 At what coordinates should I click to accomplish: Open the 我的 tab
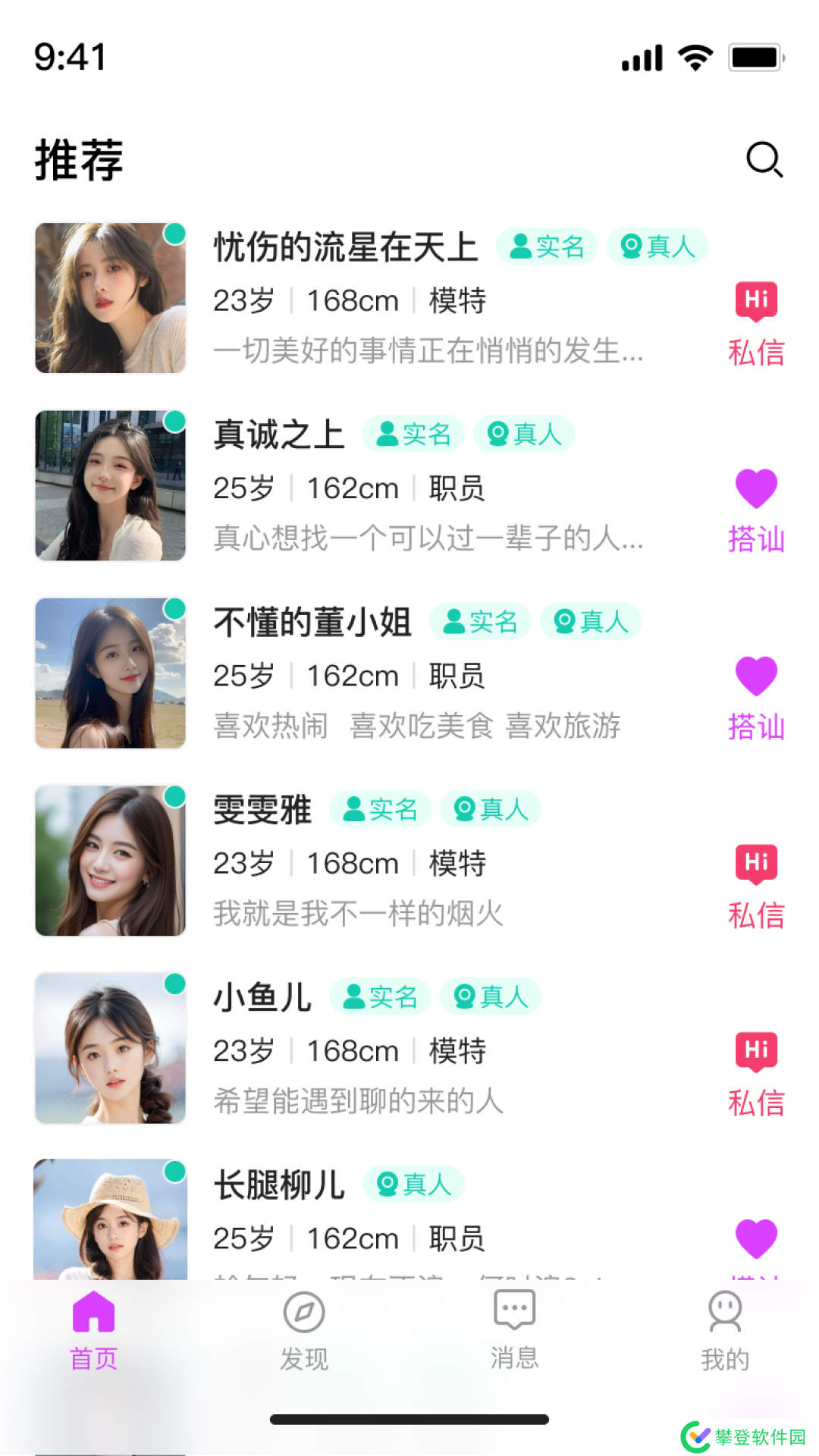(x=725, y=1331)
